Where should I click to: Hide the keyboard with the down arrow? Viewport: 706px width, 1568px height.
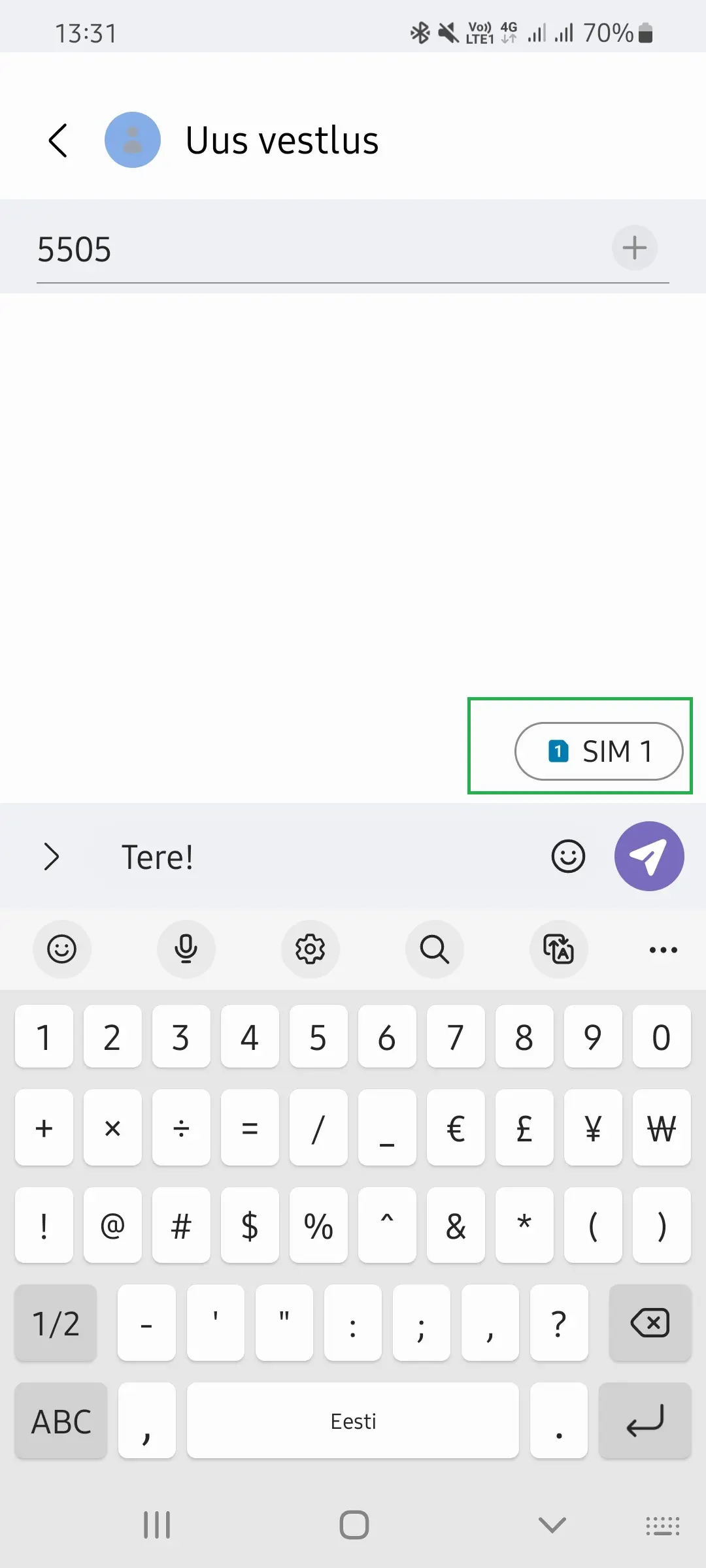pyautogui.click(x=552, y=1526)
